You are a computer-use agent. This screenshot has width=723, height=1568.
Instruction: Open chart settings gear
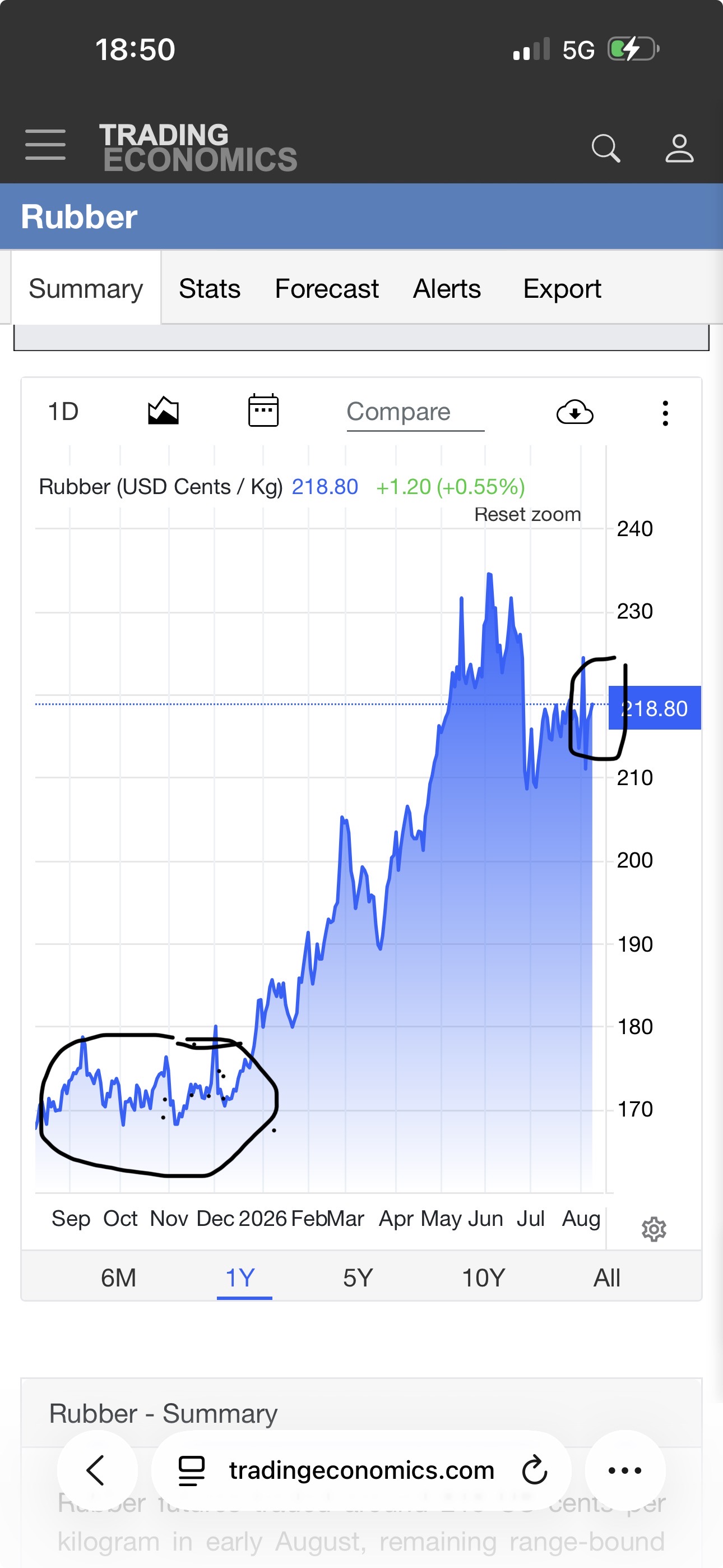click(x=654, y=1230)
